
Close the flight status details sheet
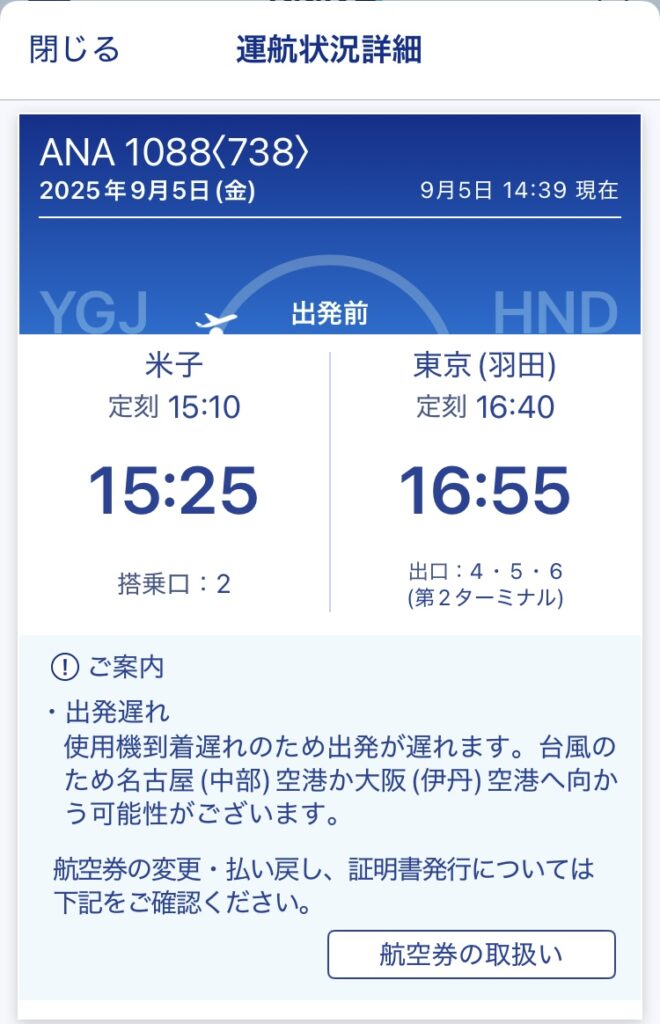pos(74,49)
